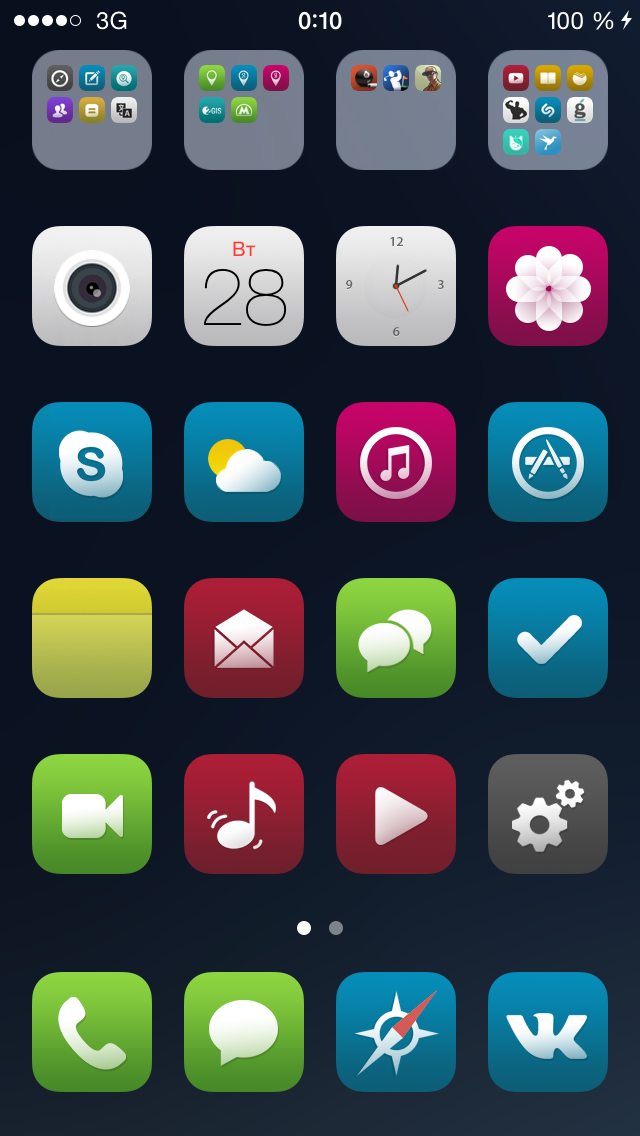640x1136 pixels.
Task: Open the Phone app in dock
Action: click(92, 1032)
